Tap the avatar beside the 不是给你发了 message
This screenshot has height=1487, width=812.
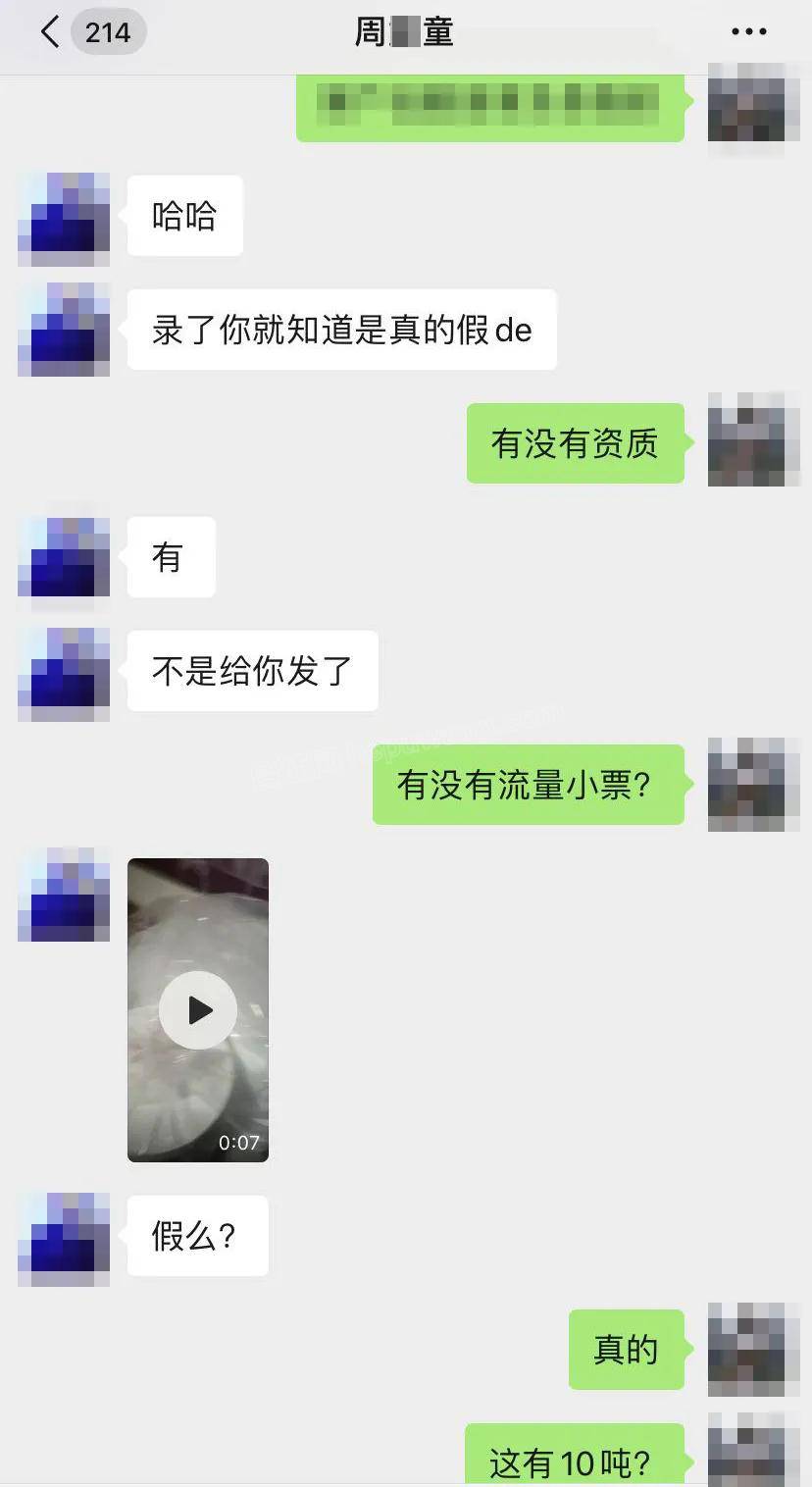[64, 674]
